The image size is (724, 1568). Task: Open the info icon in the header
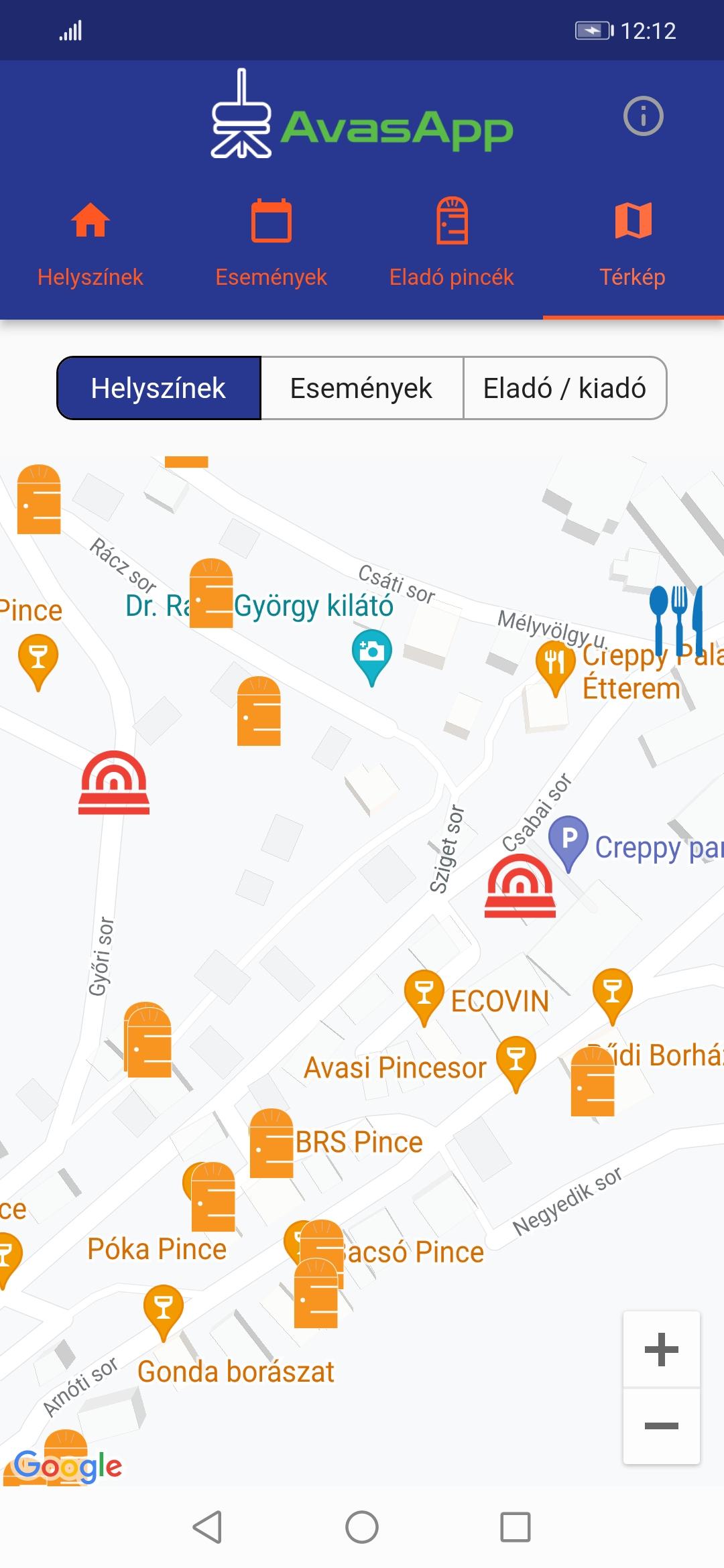(643, 117)
